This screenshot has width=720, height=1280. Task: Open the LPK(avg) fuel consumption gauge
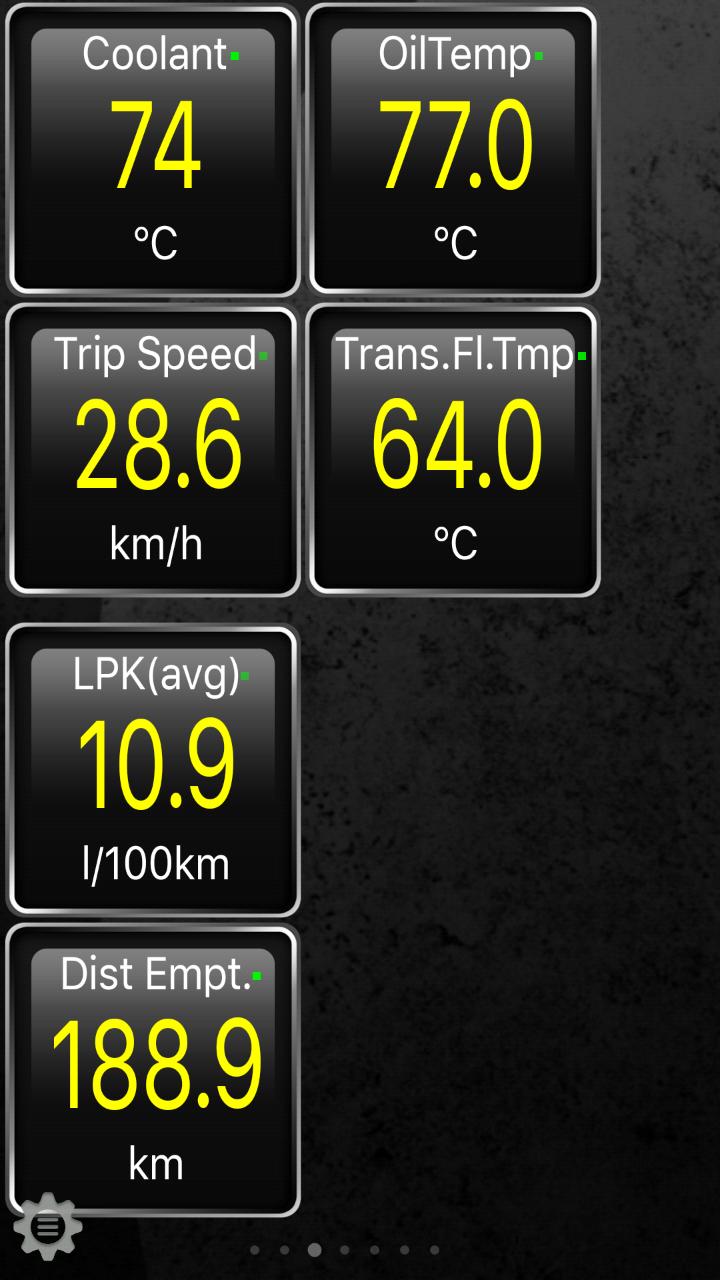pos(154,770)
